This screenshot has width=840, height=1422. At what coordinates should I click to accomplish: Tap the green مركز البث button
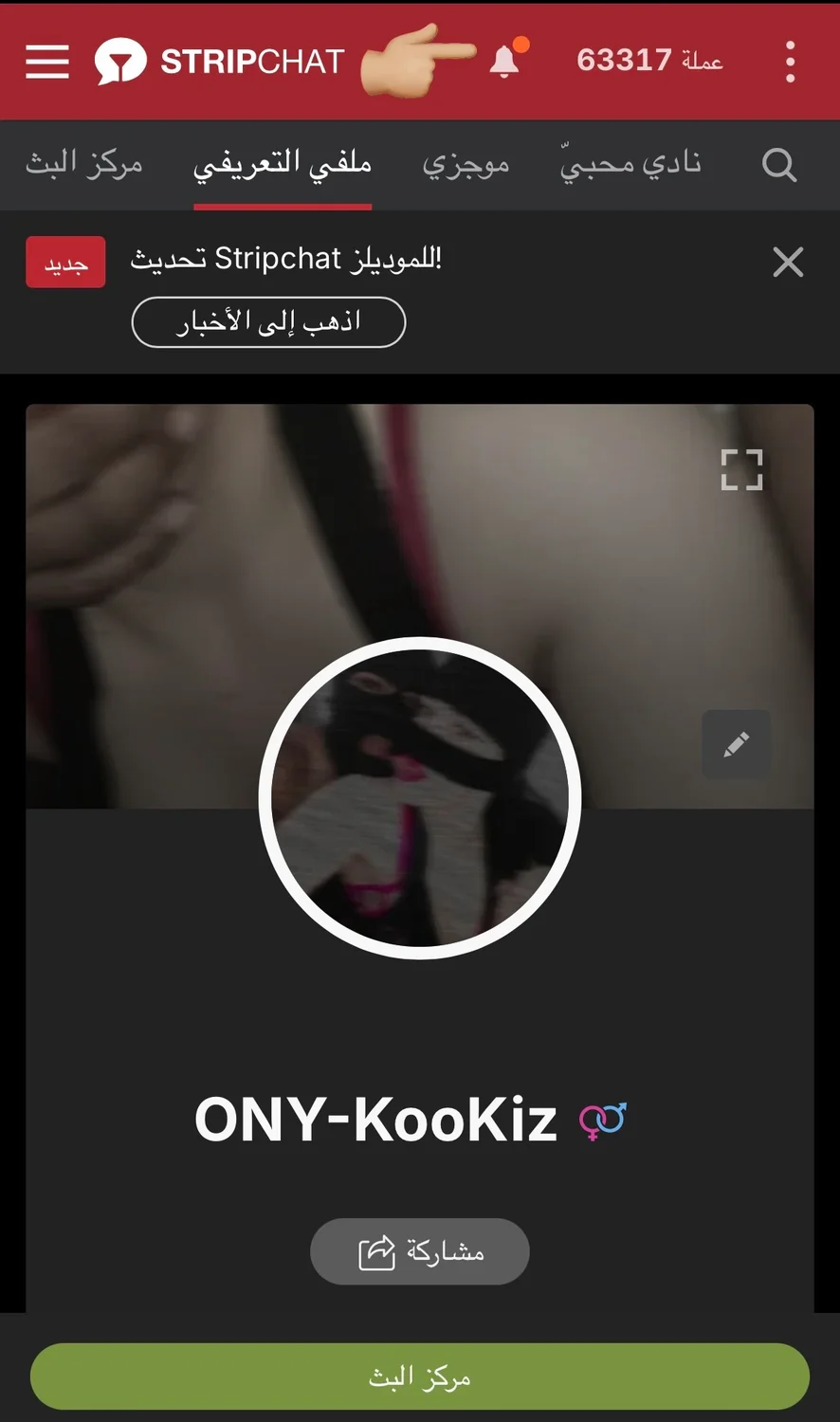point(420,1376)
